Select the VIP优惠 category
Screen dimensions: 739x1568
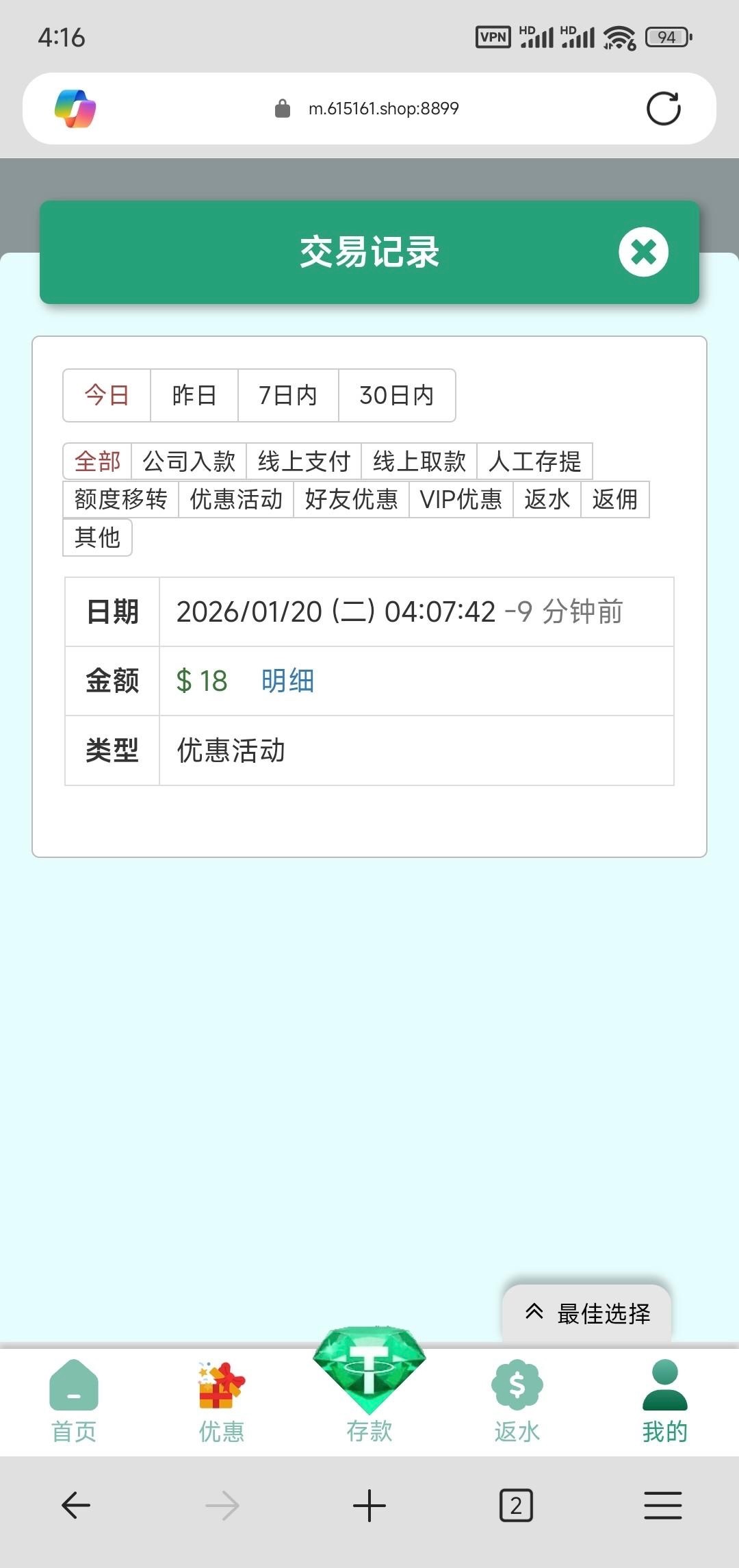click(461, 499)
